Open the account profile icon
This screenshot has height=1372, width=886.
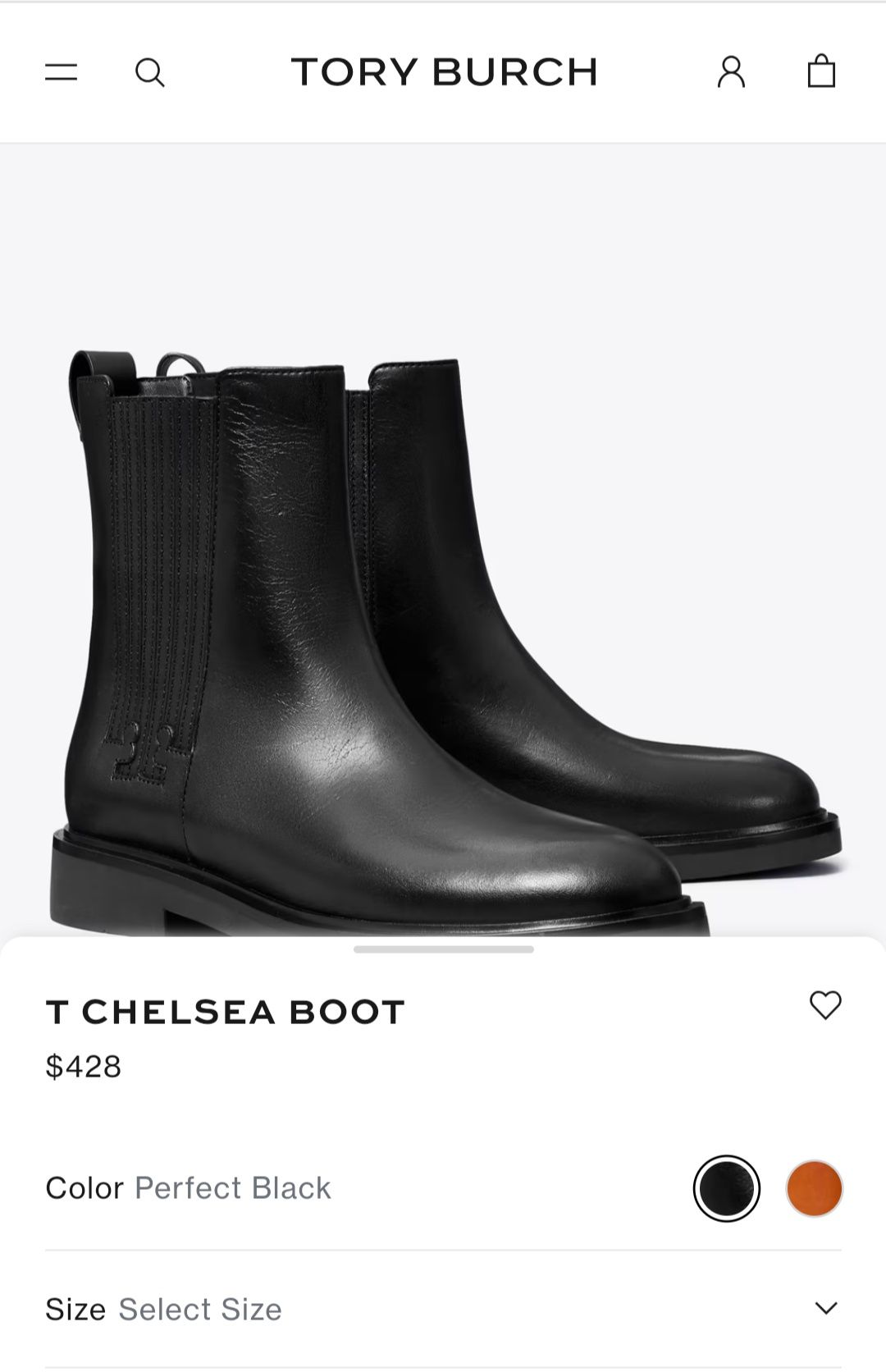pyautogui.click(x=731, y=72)
